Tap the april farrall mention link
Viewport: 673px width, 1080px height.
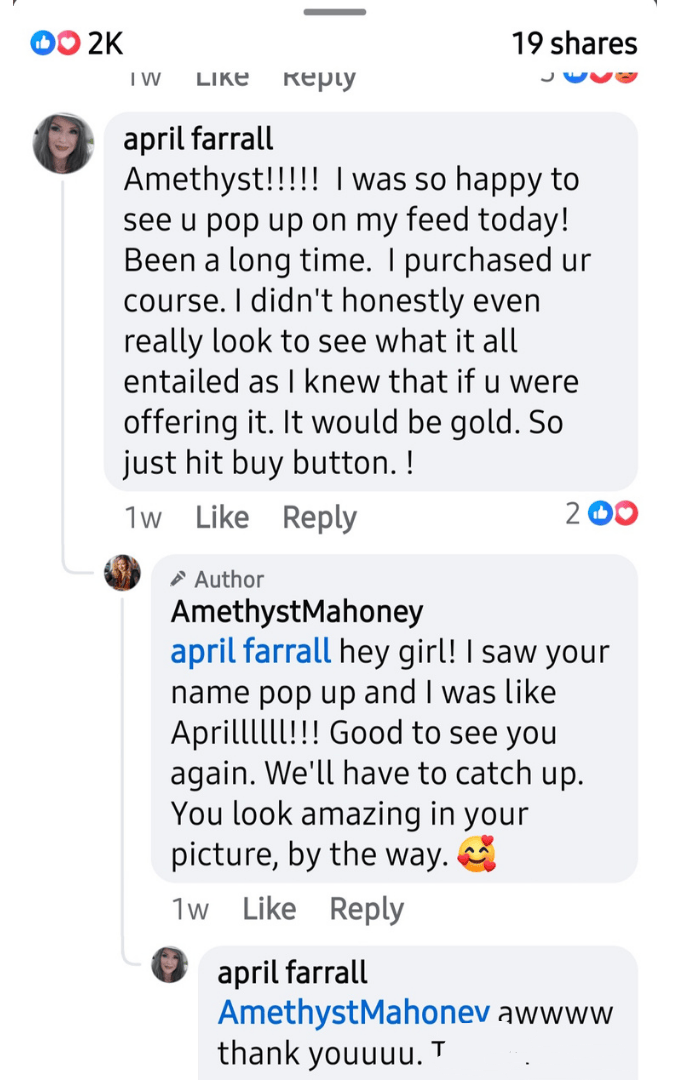coord(250,651)
